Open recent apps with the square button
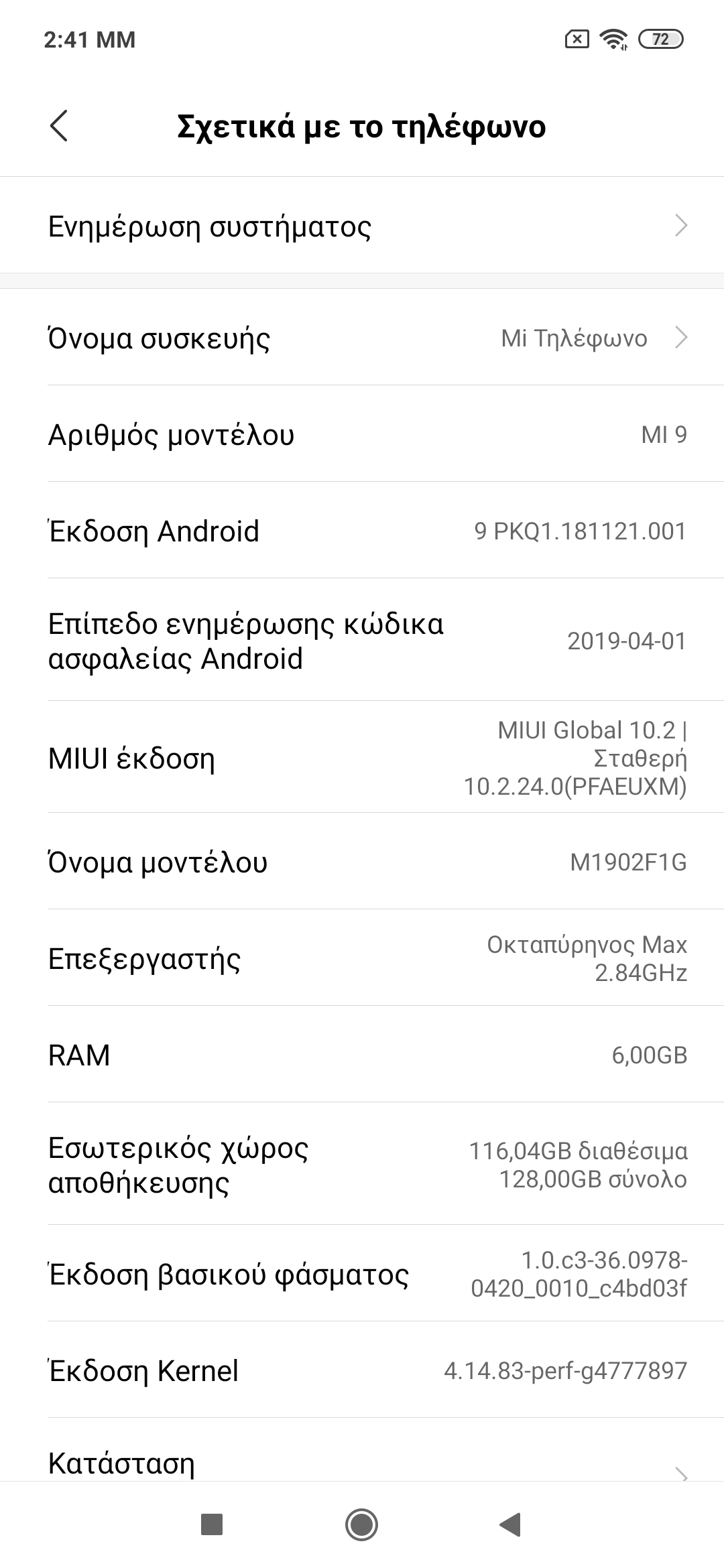This screenshot has height=1568, width=724. (x=212, y=1524)
